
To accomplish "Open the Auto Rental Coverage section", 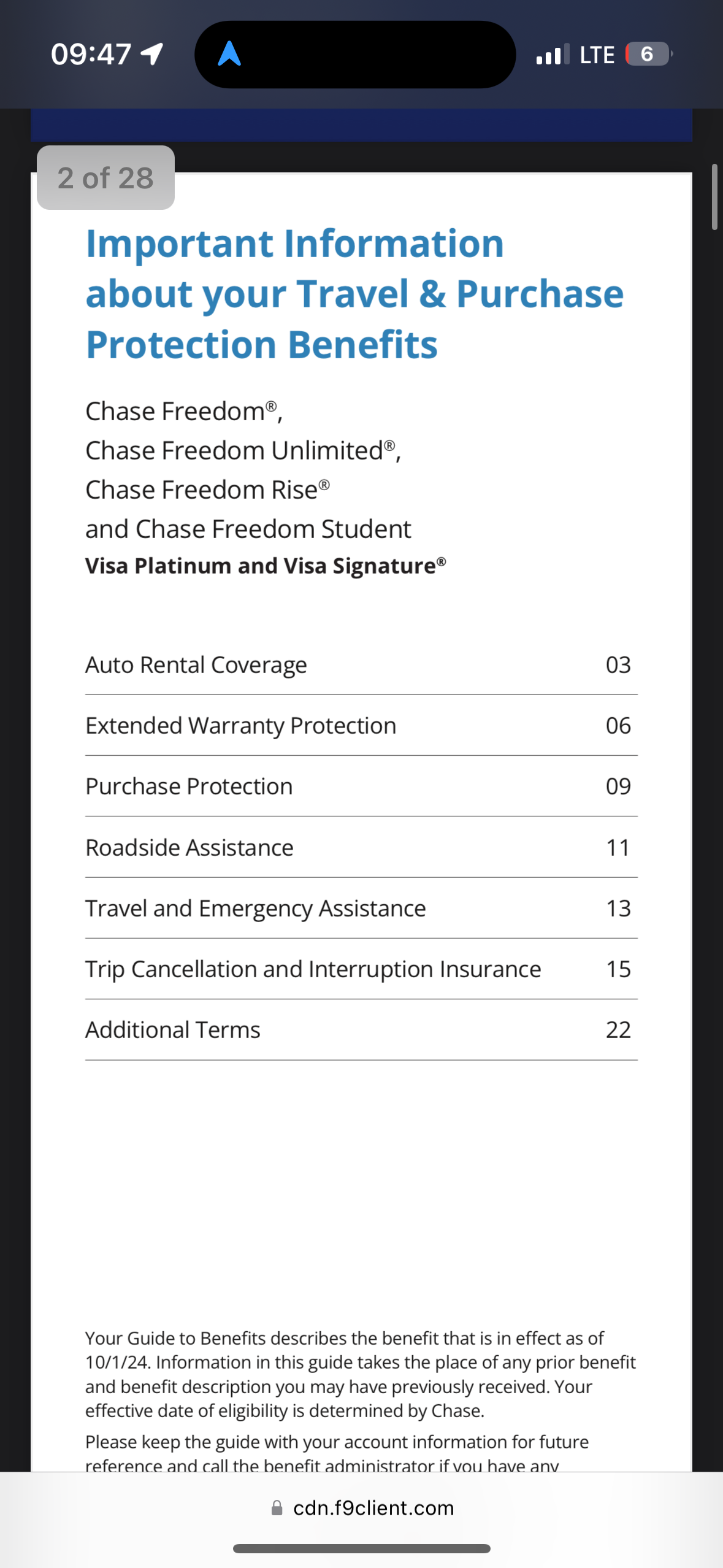I will pyautogui.click(x=196, y=665).
